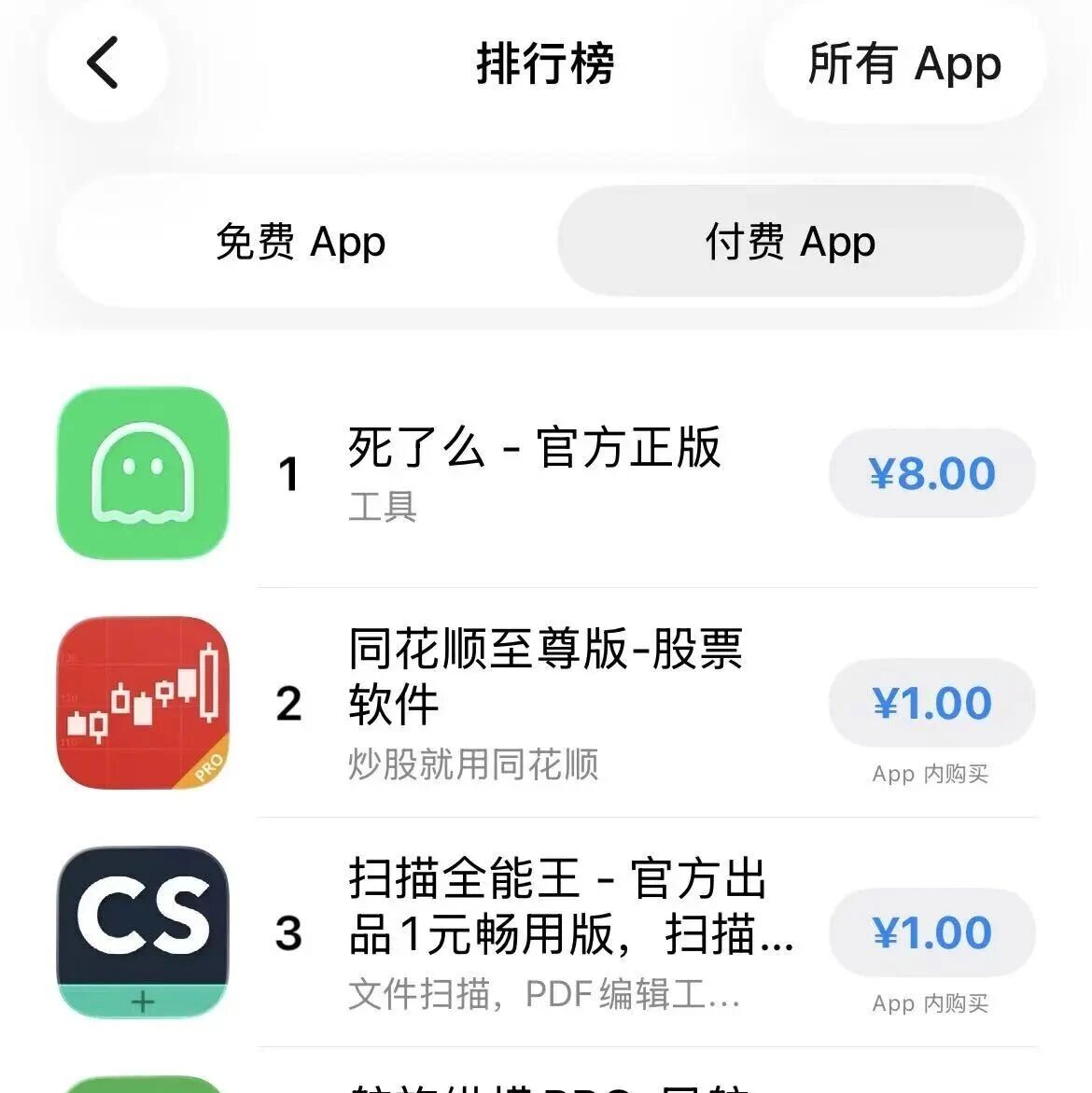Switch to the 免费 App tab

point(301,242)
